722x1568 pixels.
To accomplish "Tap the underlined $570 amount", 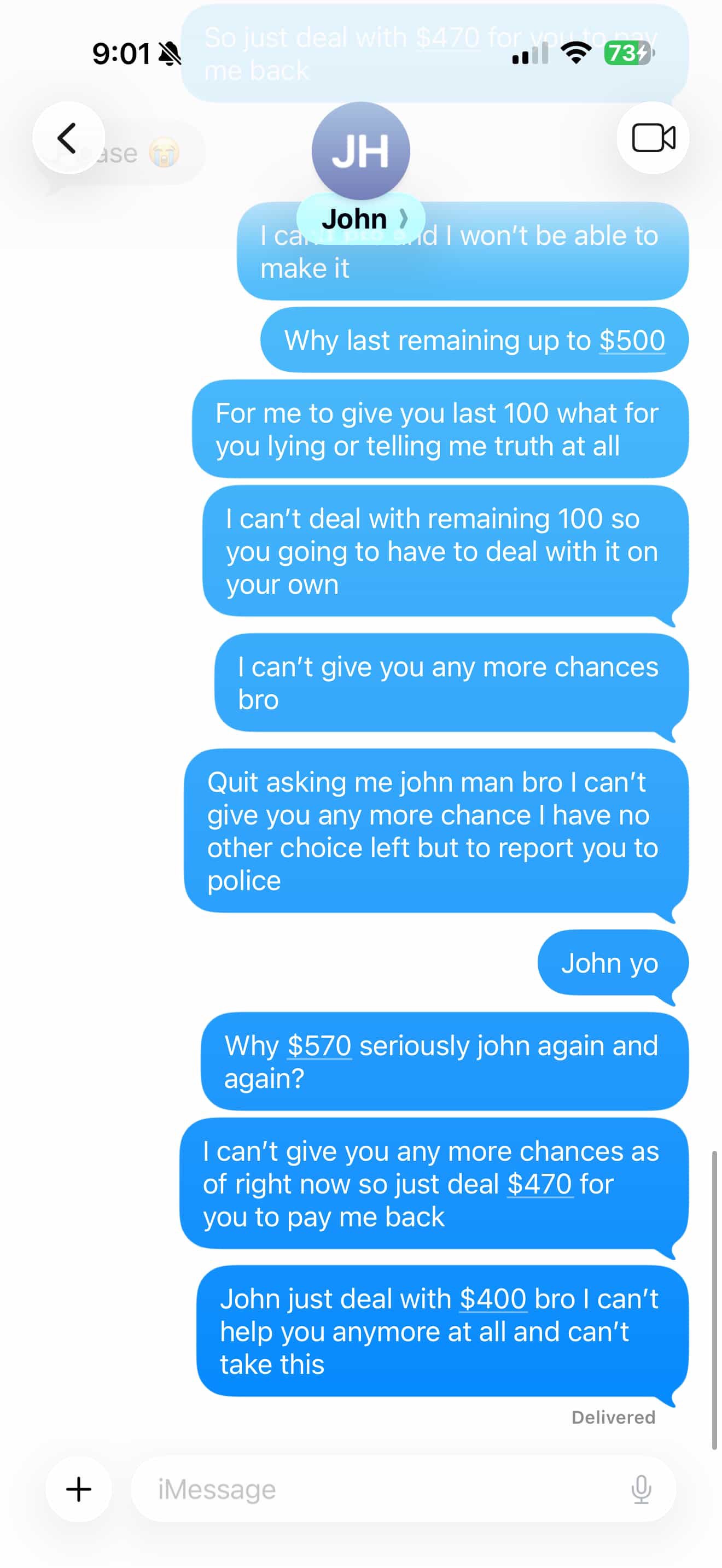I will pyautogui.click(x=319, y=1046).
